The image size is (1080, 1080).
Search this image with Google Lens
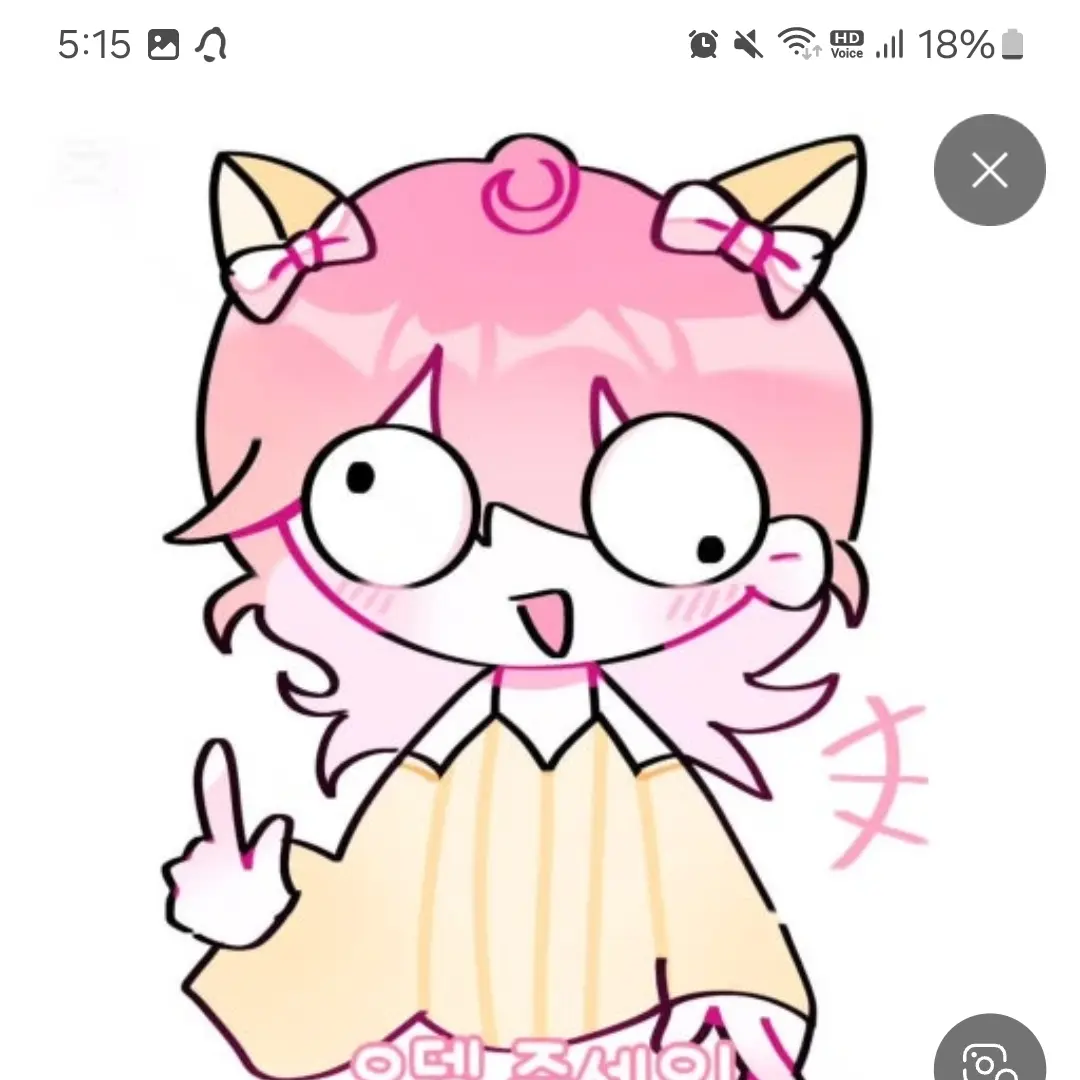point(989,1056)
